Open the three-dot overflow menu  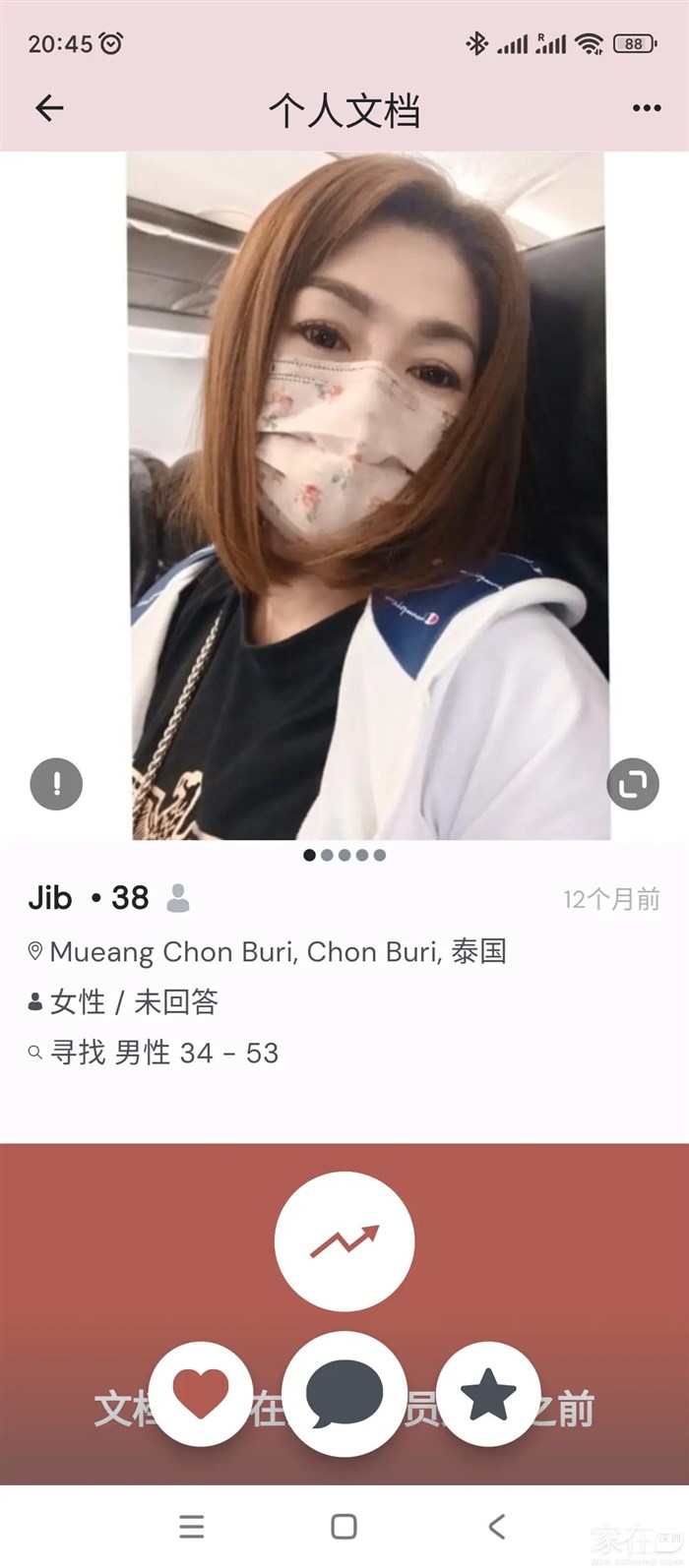pos(647,108)
